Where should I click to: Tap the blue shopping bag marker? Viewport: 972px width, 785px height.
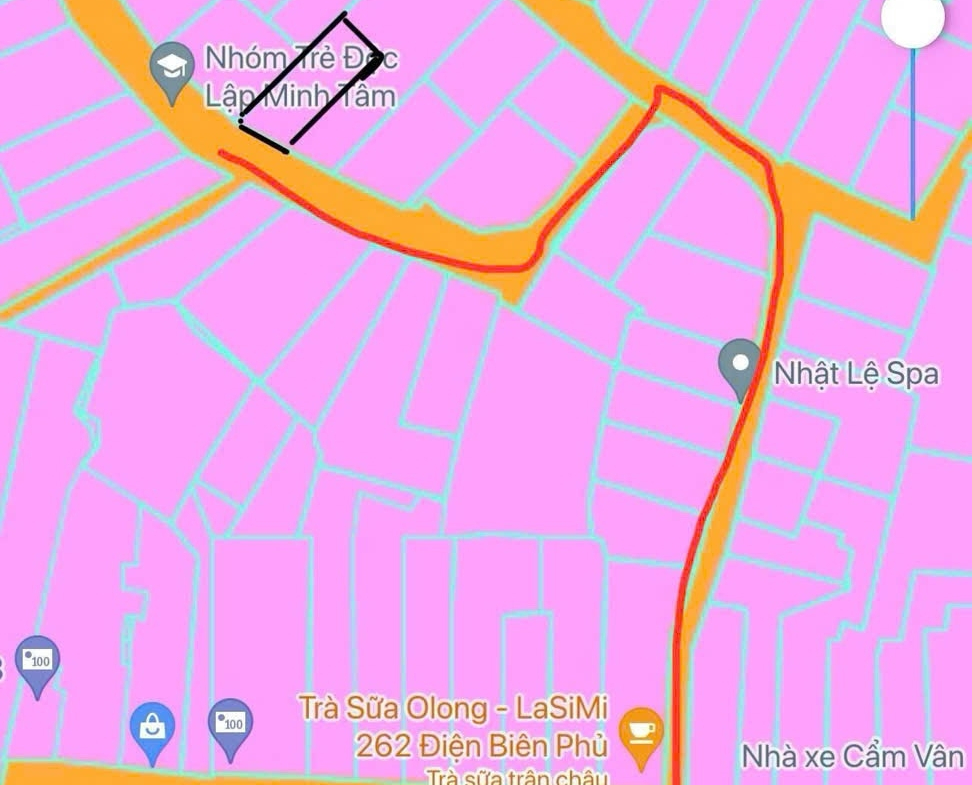[x=153, y=730]
